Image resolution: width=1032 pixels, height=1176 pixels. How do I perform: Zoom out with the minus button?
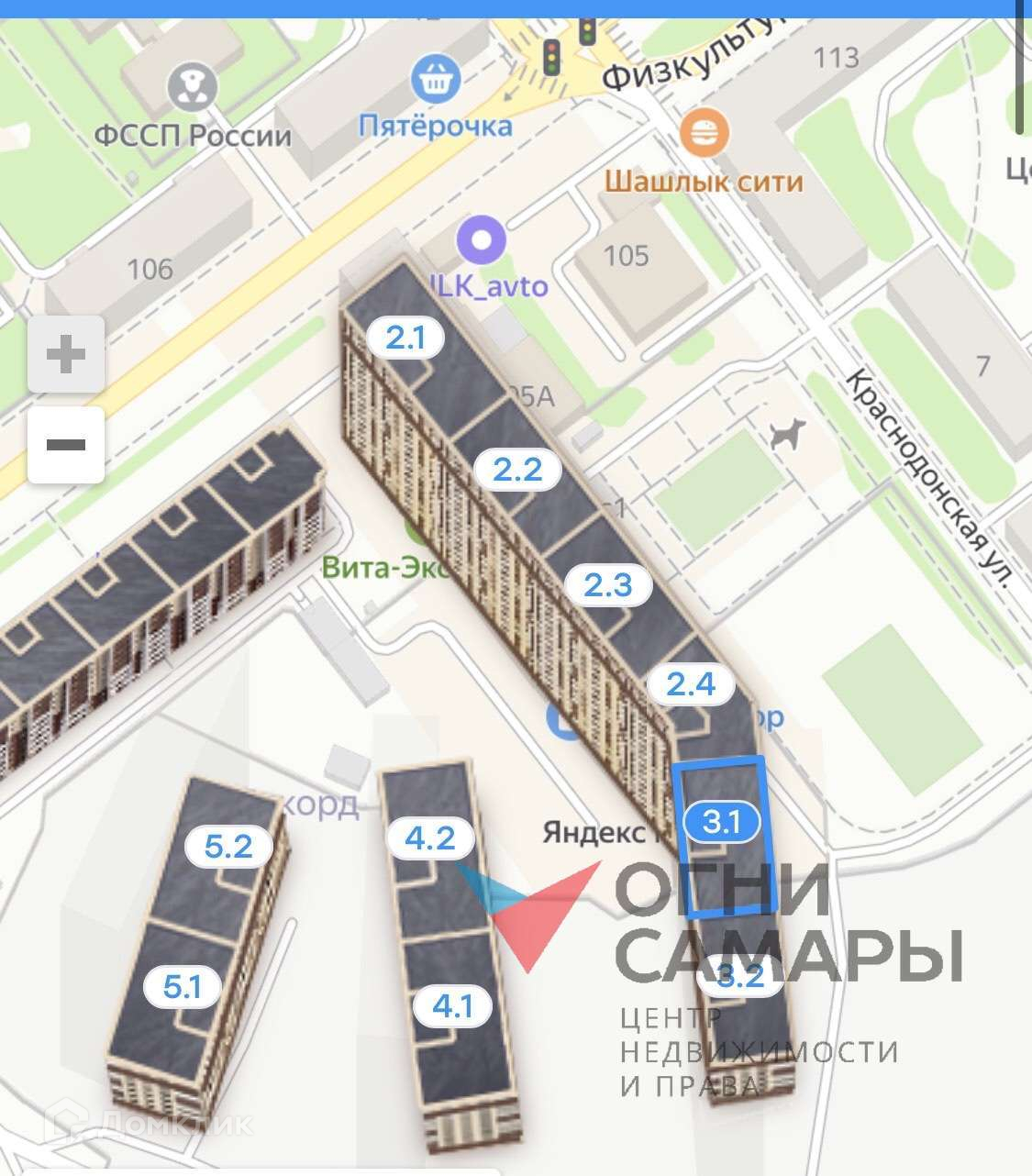pyautogui.click(x=65, y=446)
